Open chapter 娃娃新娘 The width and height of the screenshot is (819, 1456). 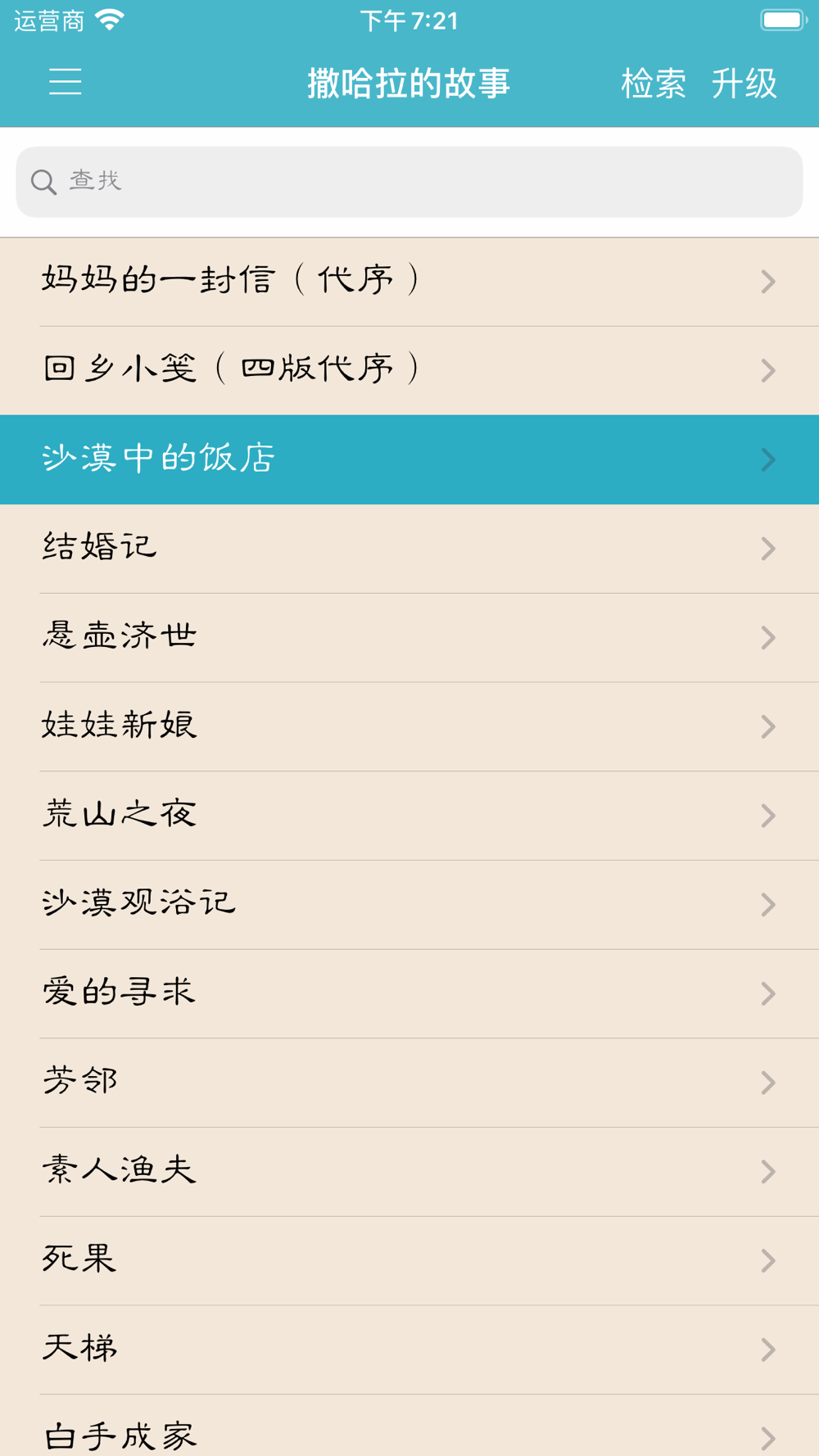point(409,726)
